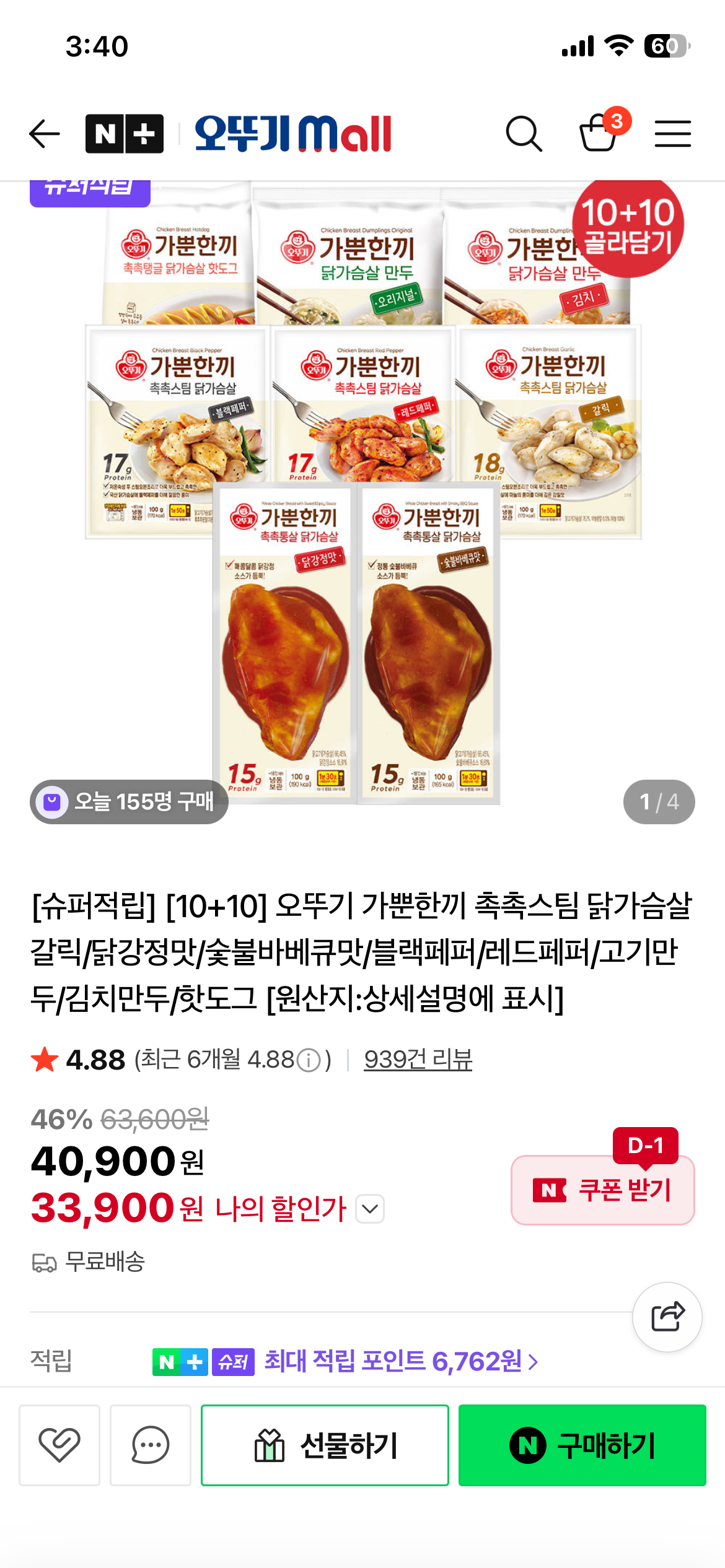Tap the rating info icon next to 4.88
Viewport: 725px width, 1568px height.
click(309, 1061)
